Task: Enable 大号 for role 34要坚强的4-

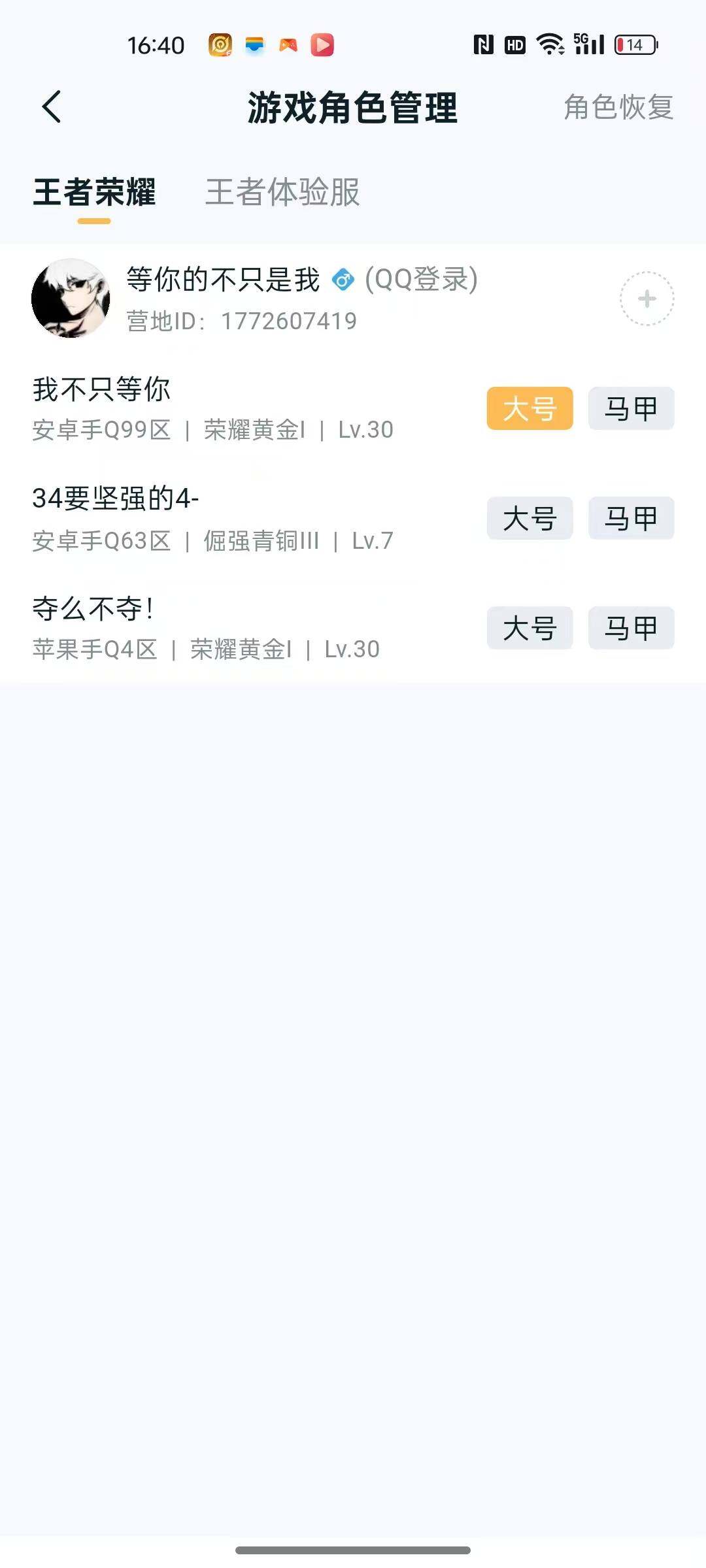Action: tap(529, 518)
